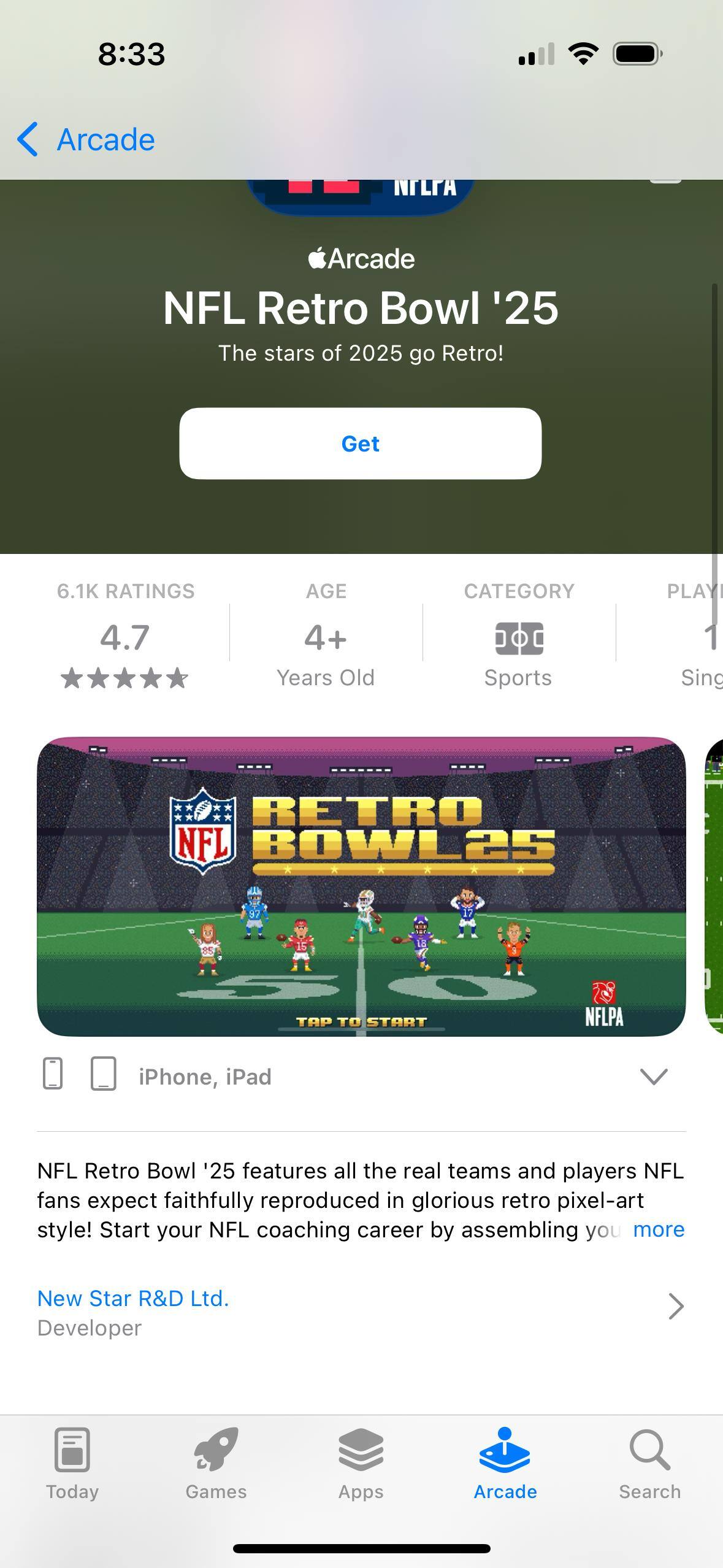Tap the iPad compatibility icon
This screenshot has height=1568, width=723.
point(104,1075)
